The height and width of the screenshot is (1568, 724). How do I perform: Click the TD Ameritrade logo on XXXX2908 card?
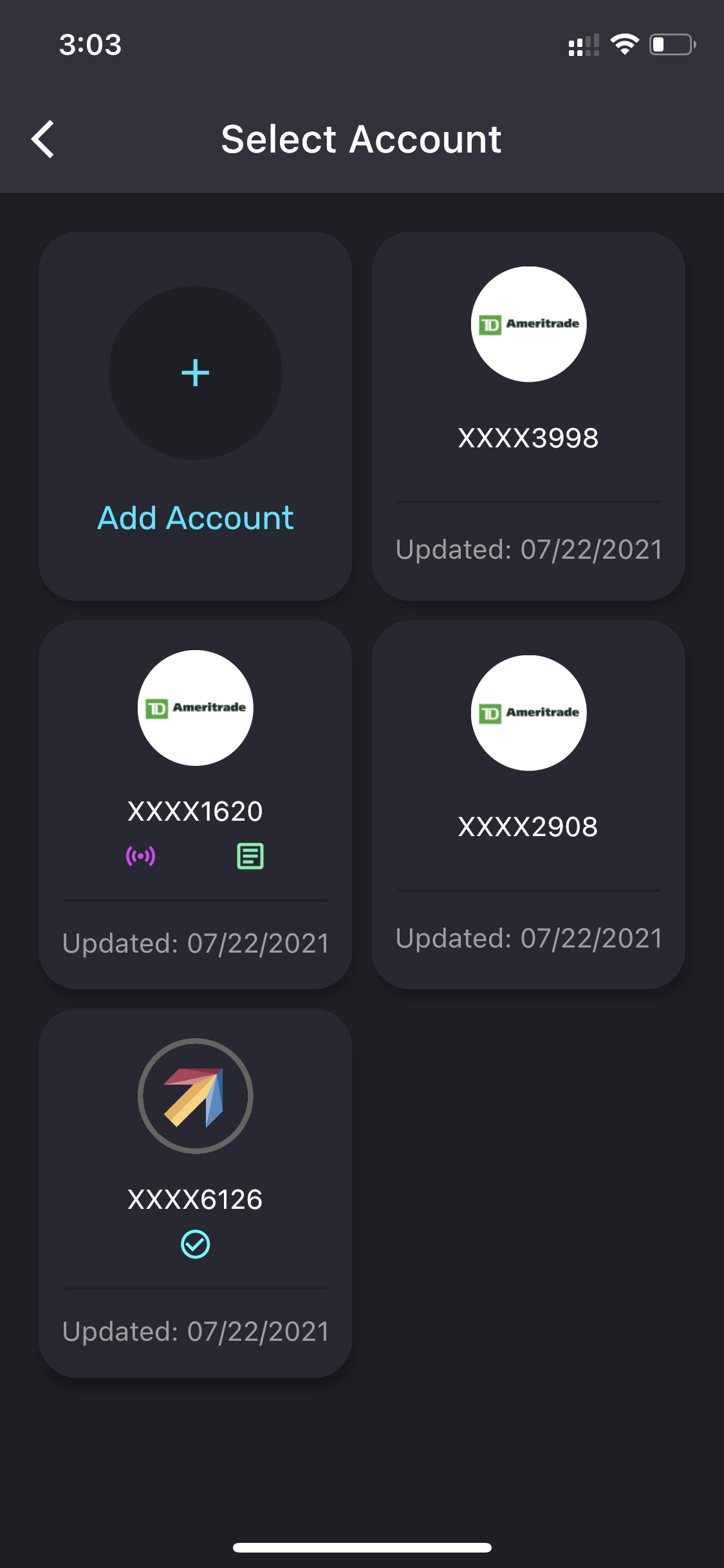pos(529,711)
